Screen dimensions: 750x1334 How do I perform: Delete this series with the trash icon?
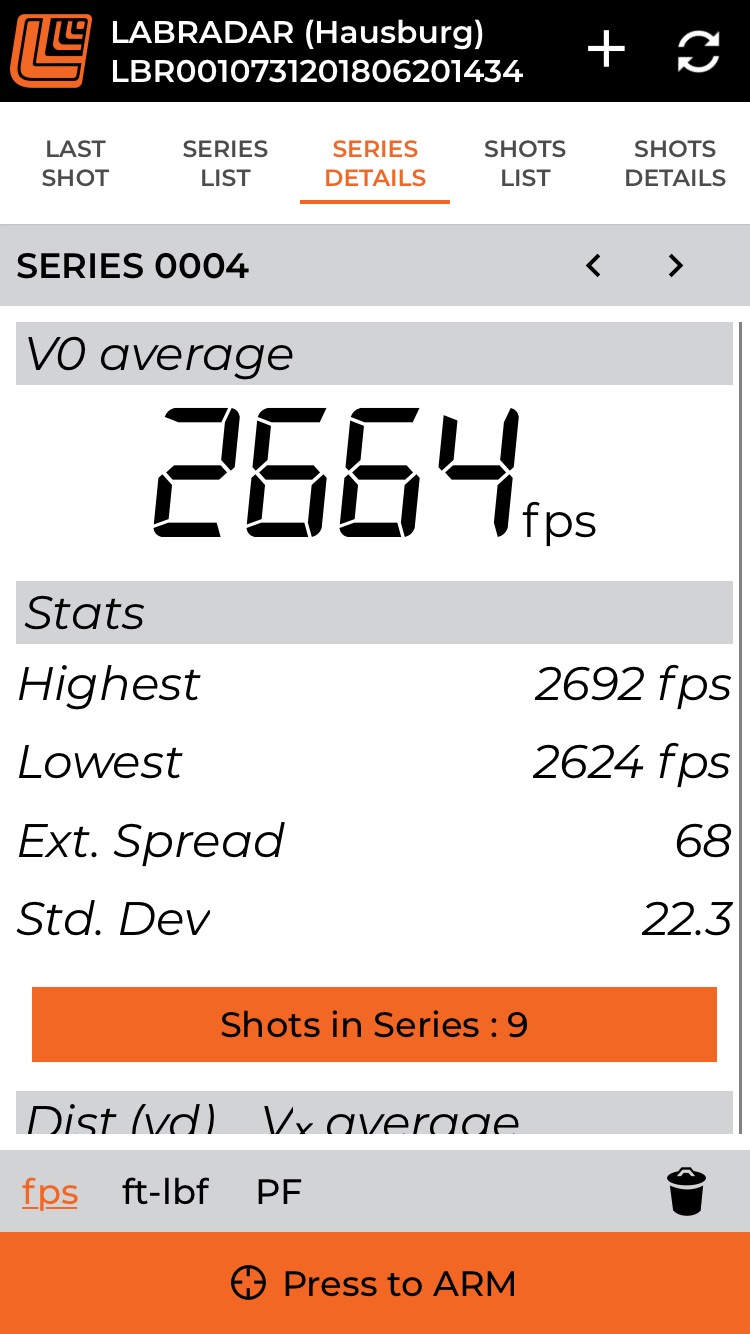pyautogui.click(x=686, y=1192)
